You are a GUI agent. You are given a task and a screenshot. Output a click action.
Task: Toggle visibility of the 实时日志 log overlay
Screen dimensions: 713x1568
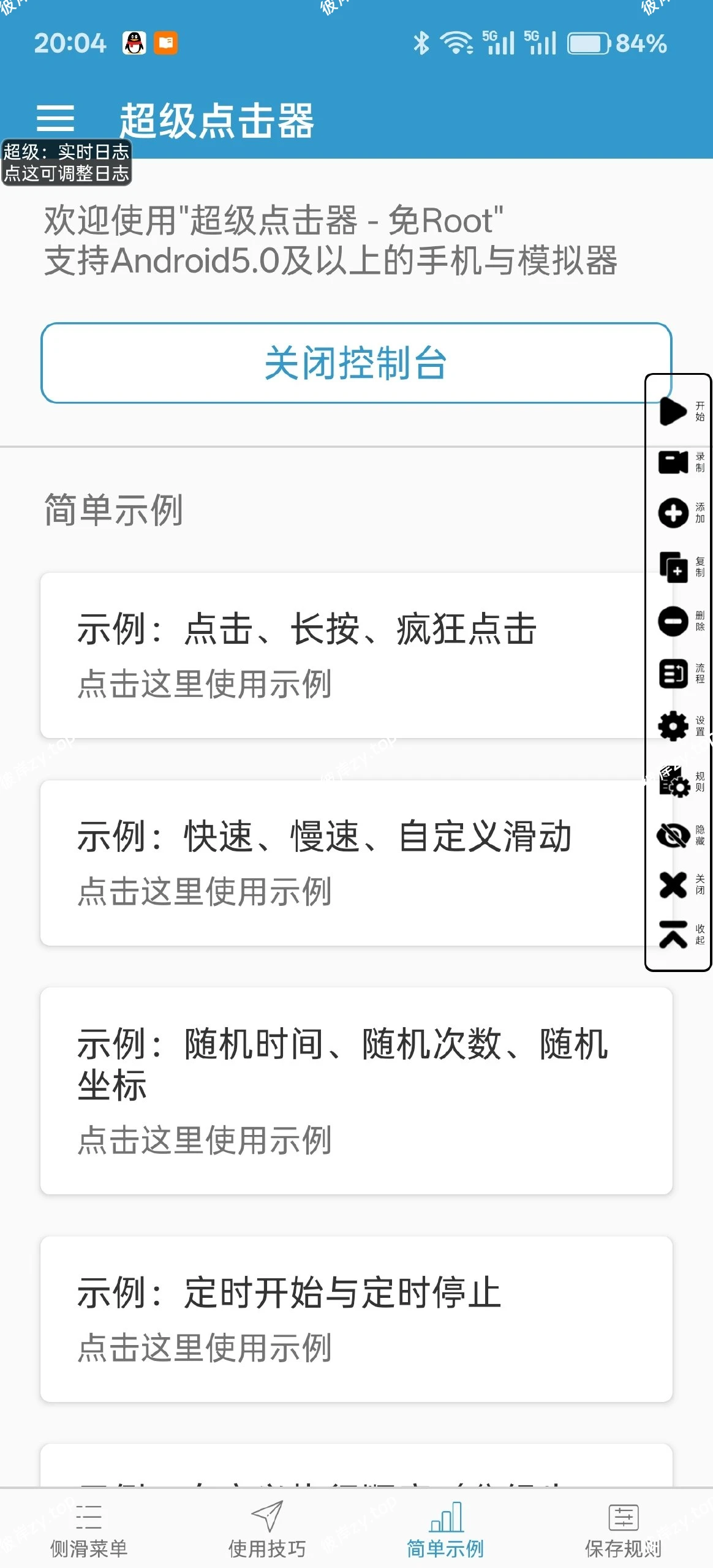click(x=66, y=161)
